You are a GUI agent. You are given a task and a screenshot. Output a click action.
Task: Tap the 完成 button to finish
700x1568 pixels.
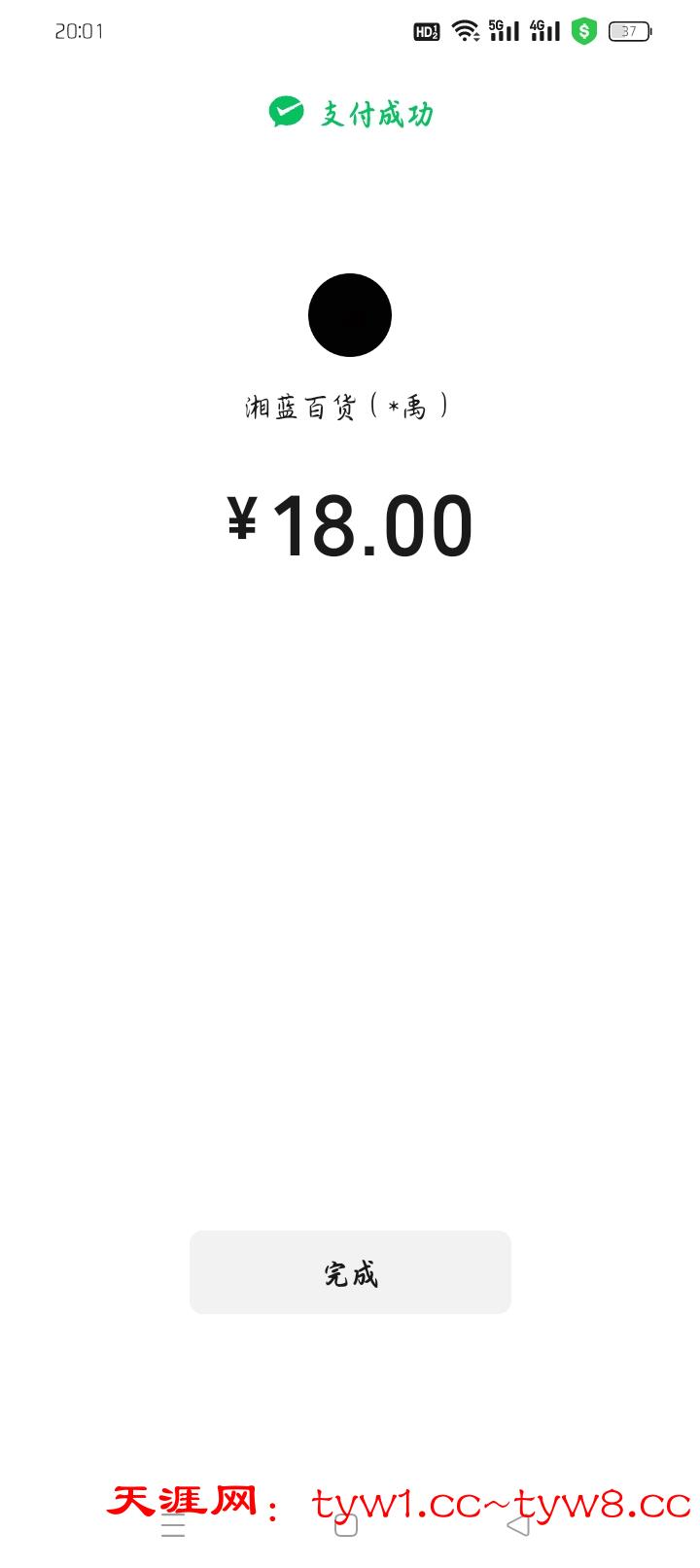tap(350, 1272)
